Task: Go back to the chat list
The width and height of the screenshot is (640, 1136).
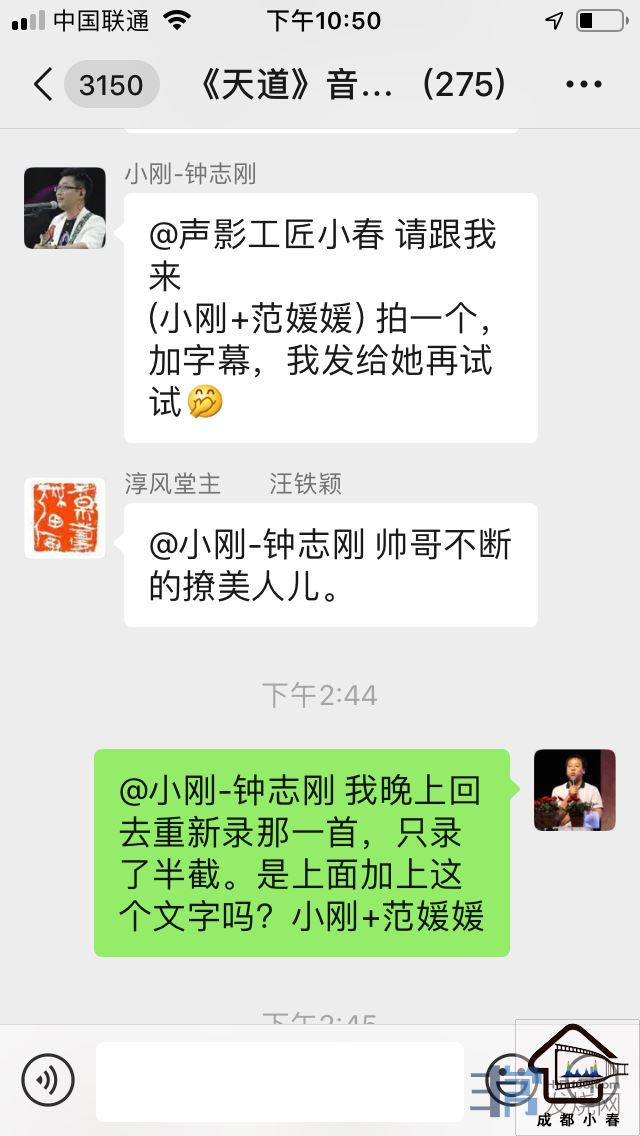Action: click(42, 85)
